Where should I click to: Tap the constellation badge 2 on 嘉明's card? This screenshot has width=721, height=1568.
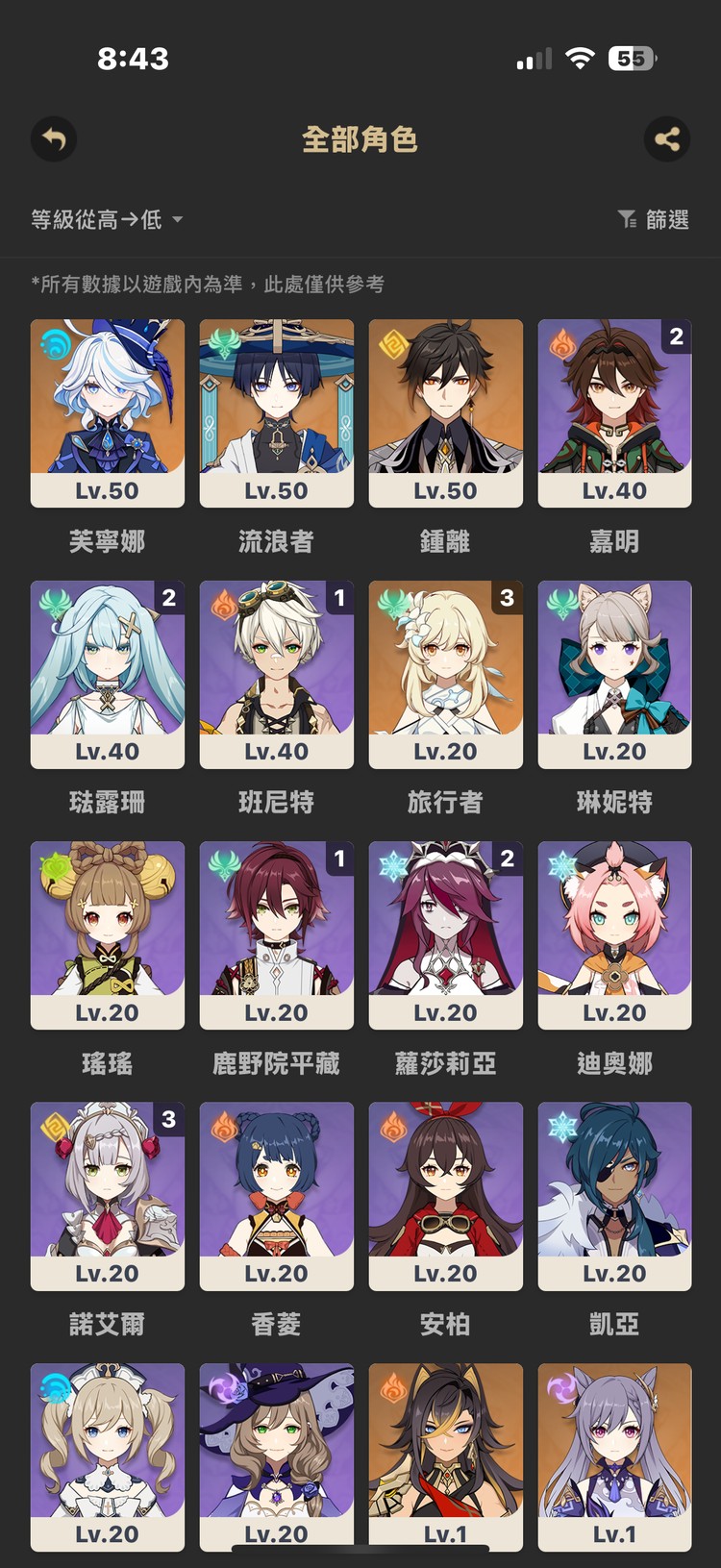675,336
